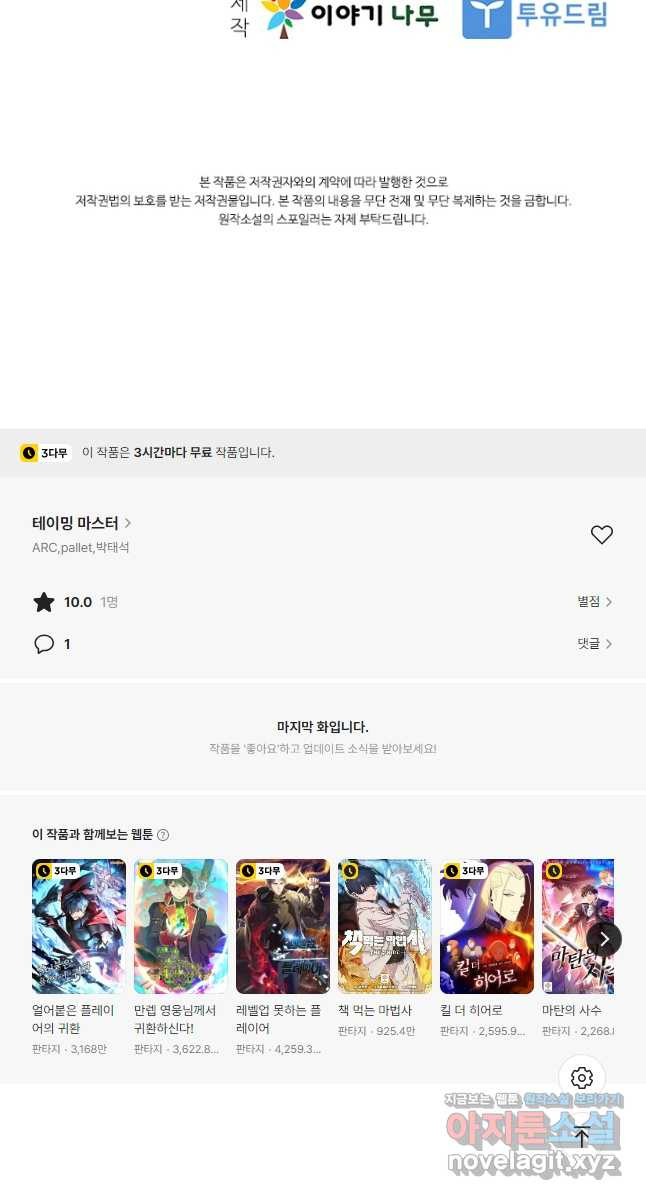646x1200 pixels.
Task: Show info about 이 작품과 함께보는 웹툰
Action: 163,835
